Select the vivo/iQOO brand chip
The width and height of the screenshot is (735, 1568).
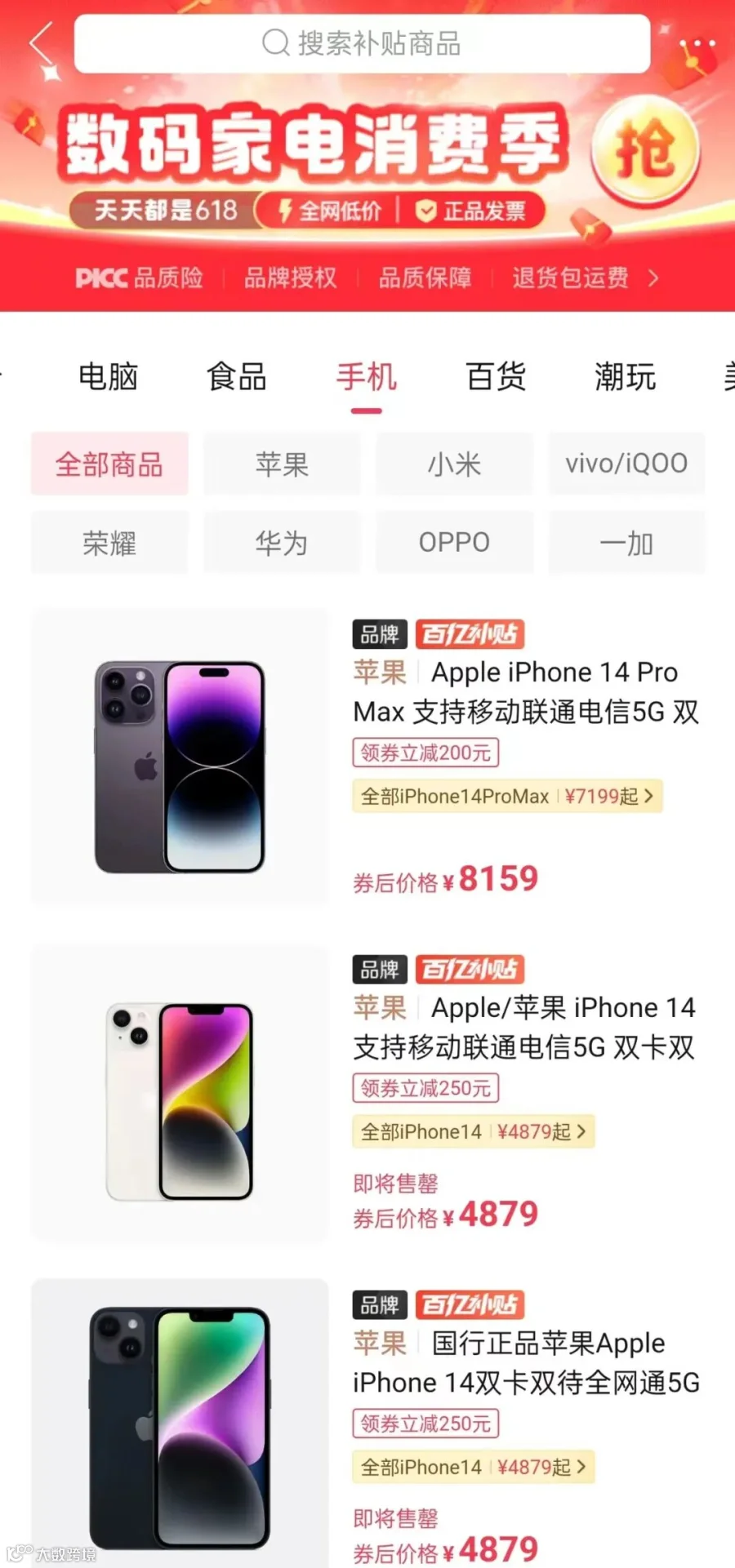click(626, 464)
